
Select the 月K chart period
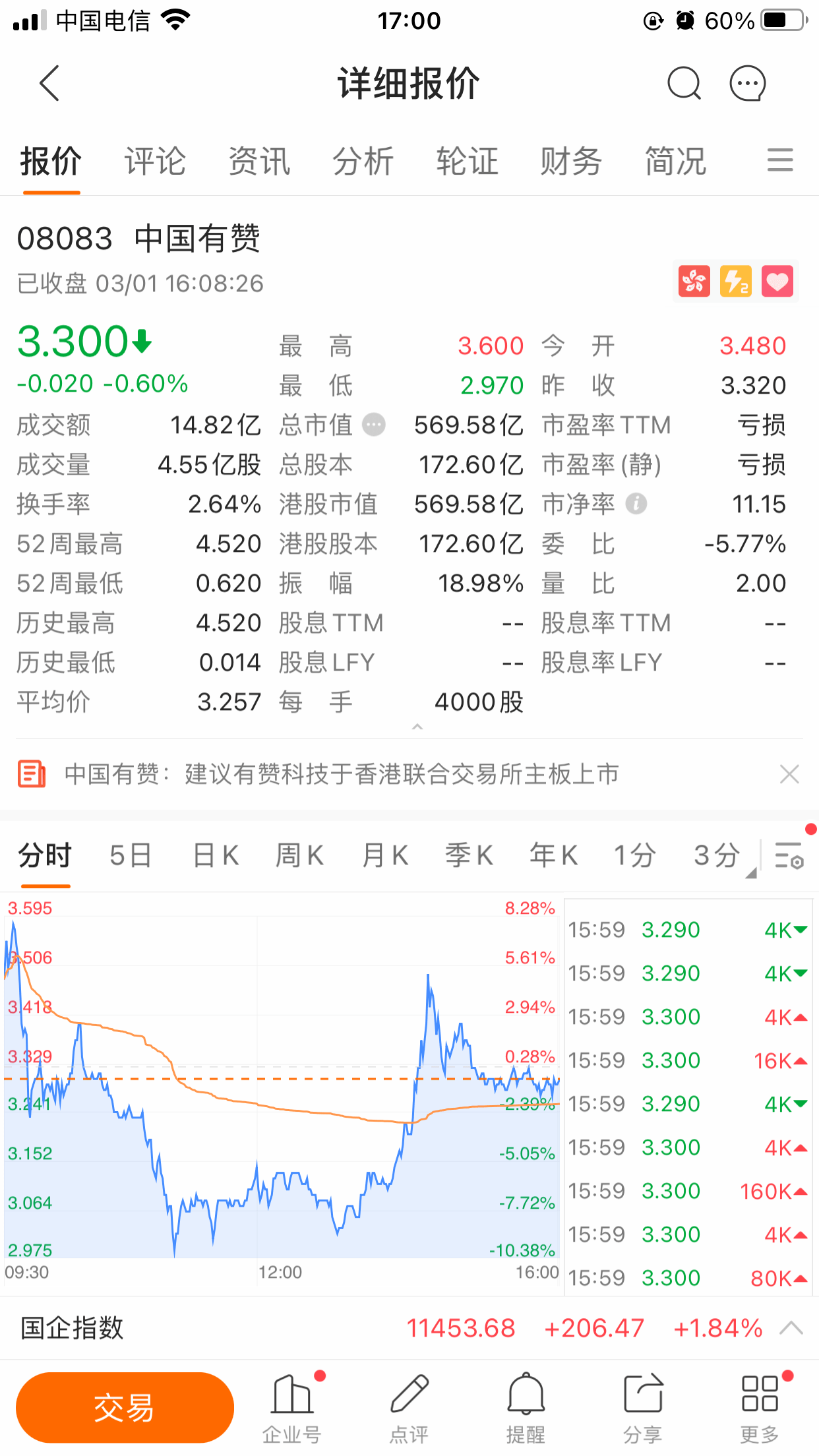[385, 855]
